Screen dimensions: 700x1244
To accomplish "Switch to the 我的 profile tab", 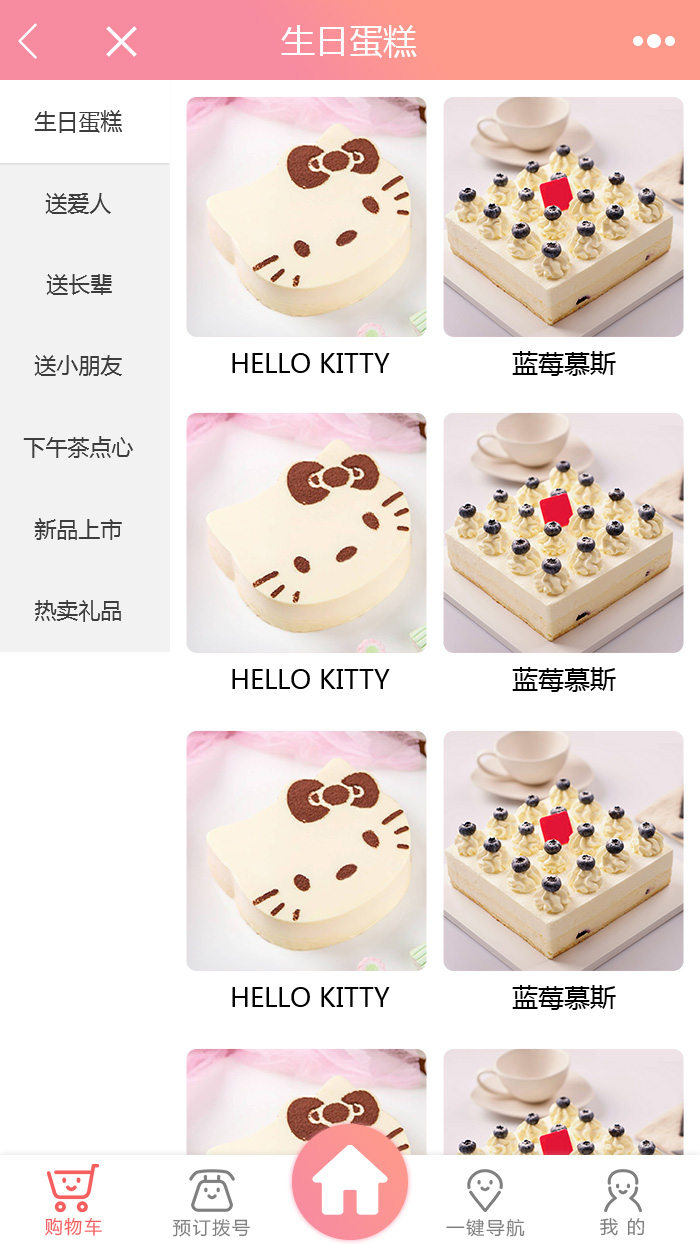I will click(622, 1202).
